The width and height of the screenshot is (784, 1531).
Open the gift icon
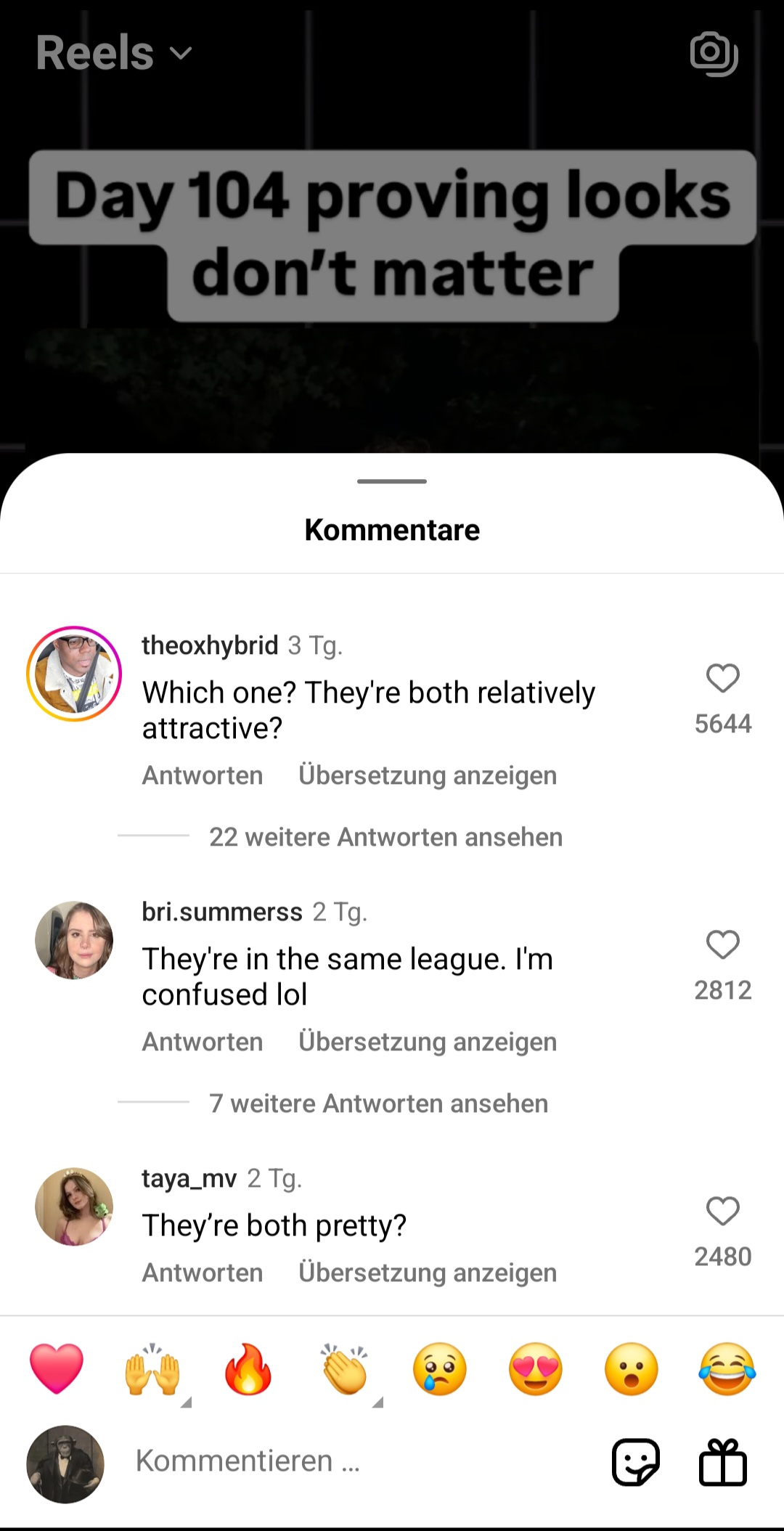pyautogui.click(x=722, y=1462)
